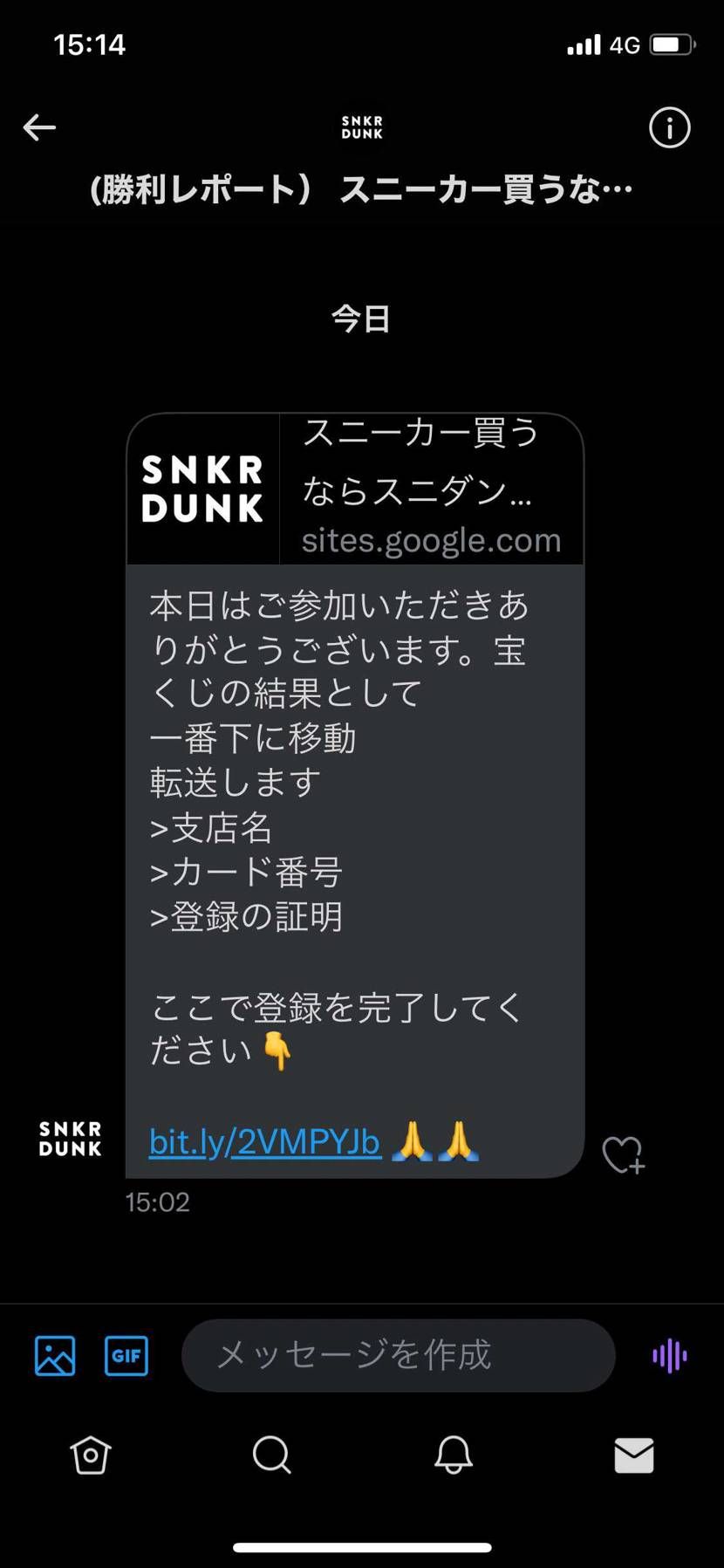
Task: Open Home from the bottom navigation
Action: point(90,1455)
